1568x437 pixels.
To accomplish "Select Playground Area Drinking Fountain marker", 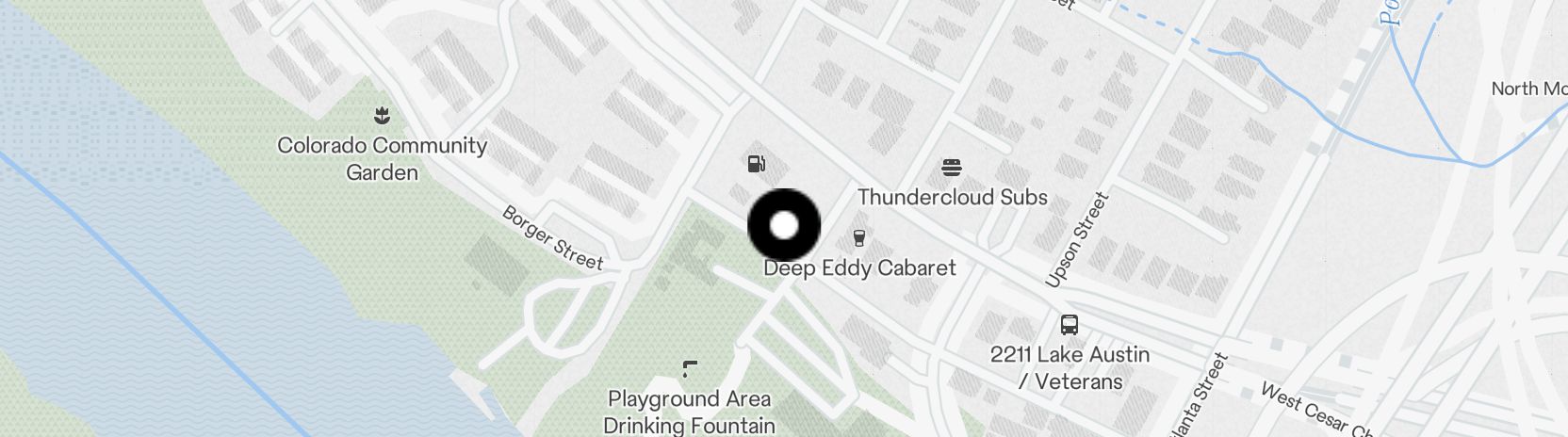I will point(690,368).
